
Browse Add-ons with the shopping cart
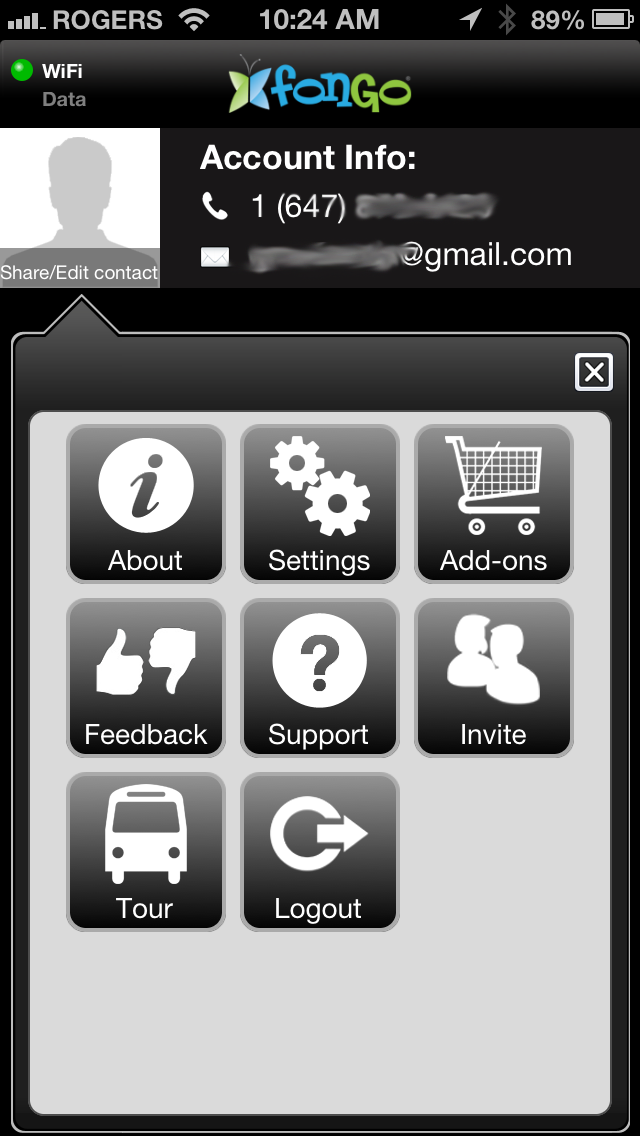pos(494,503)
